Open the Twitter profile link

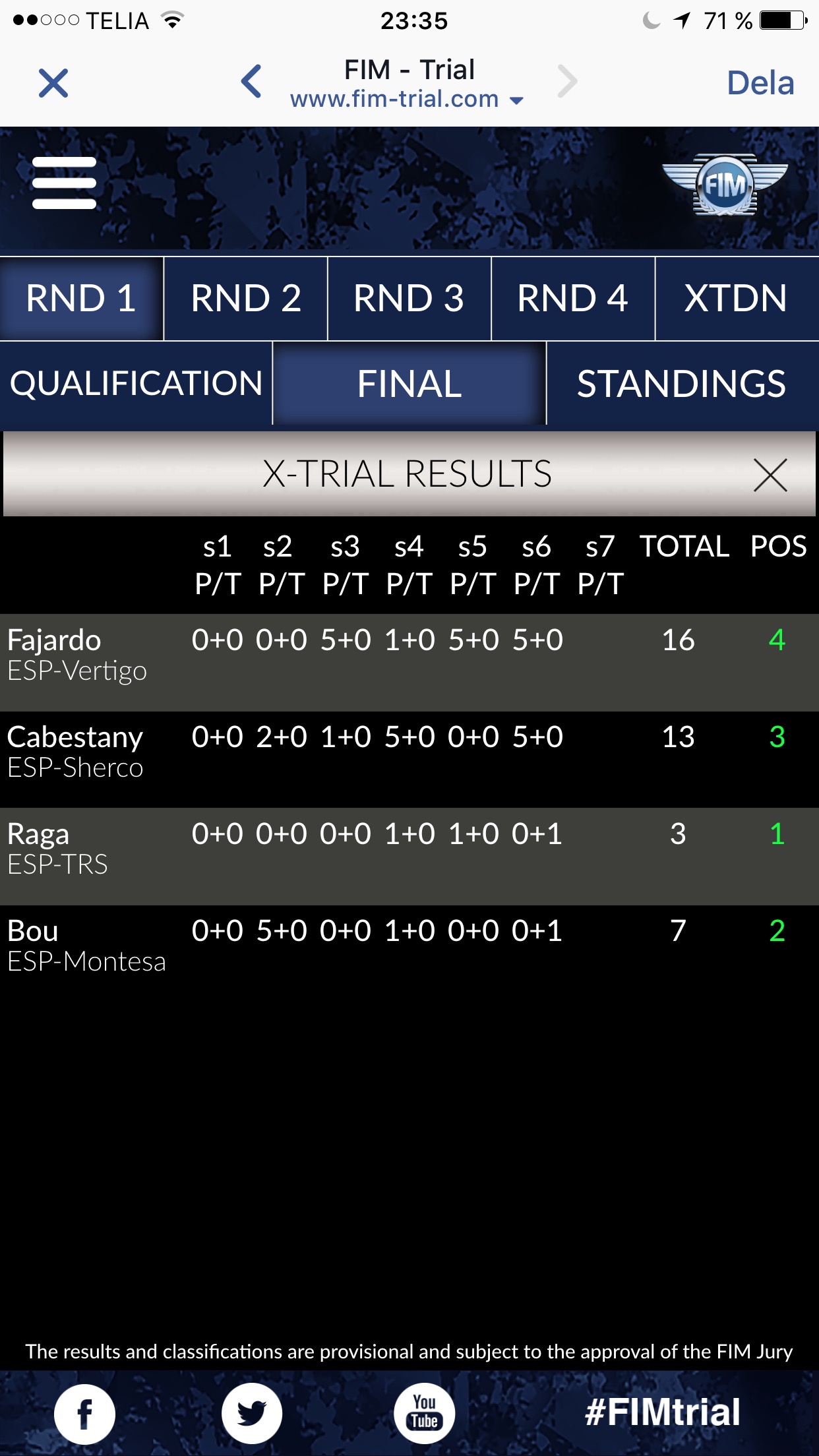252,1413
